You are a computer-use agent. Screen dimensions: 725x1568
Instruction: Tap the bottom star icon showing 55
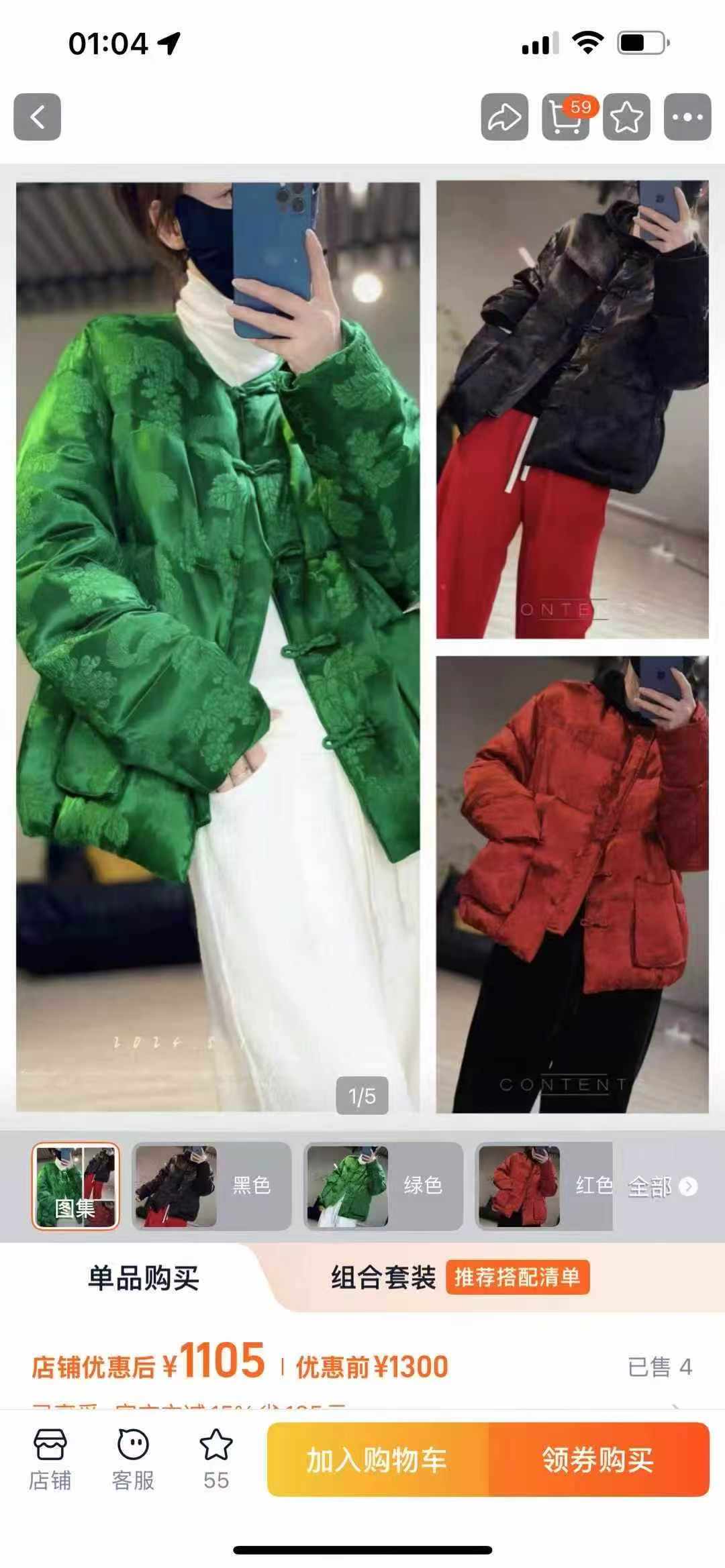(216, 1461)
